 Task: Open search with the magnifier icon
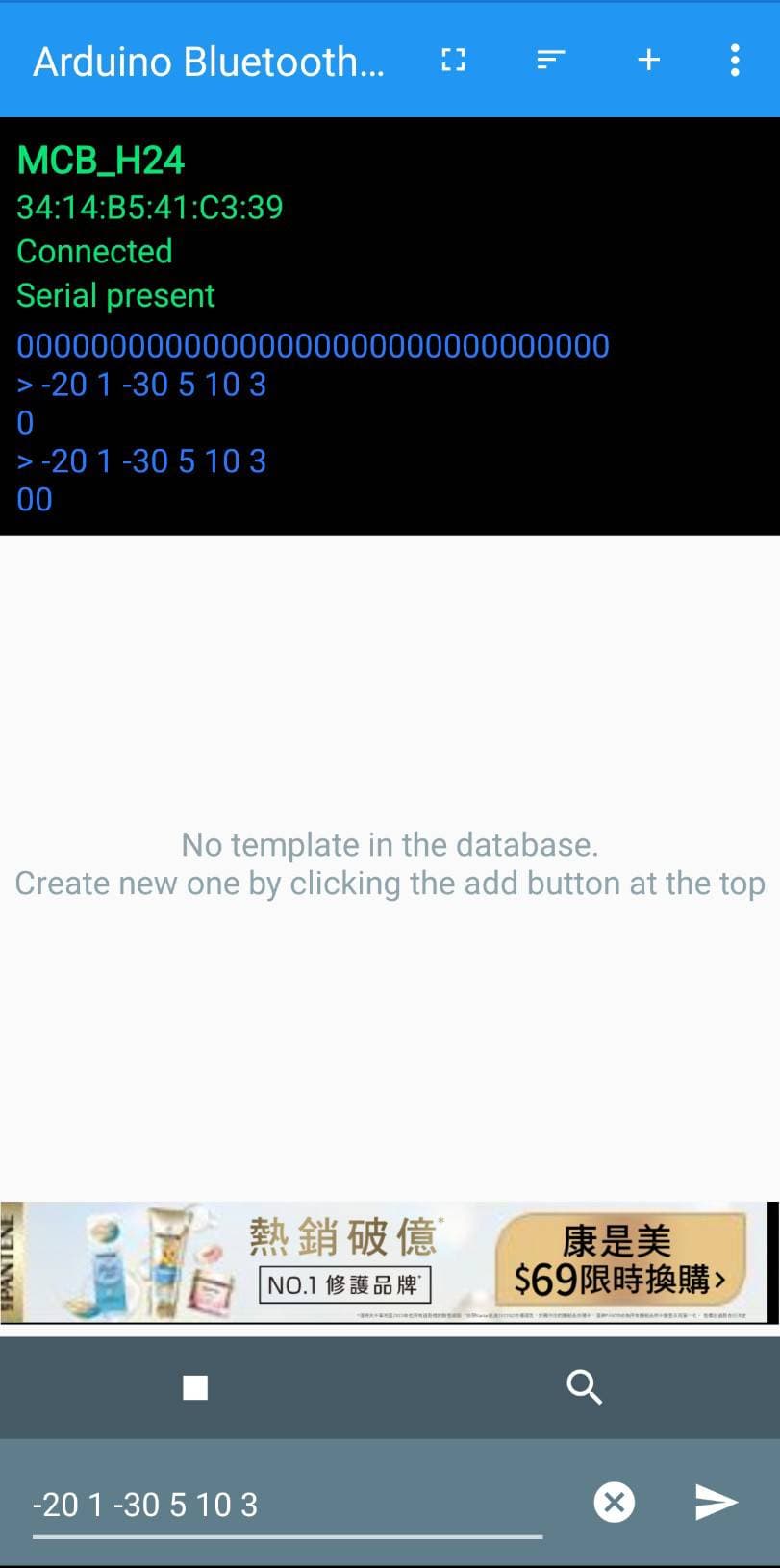pyautogui.click(x=584, y=1387)
